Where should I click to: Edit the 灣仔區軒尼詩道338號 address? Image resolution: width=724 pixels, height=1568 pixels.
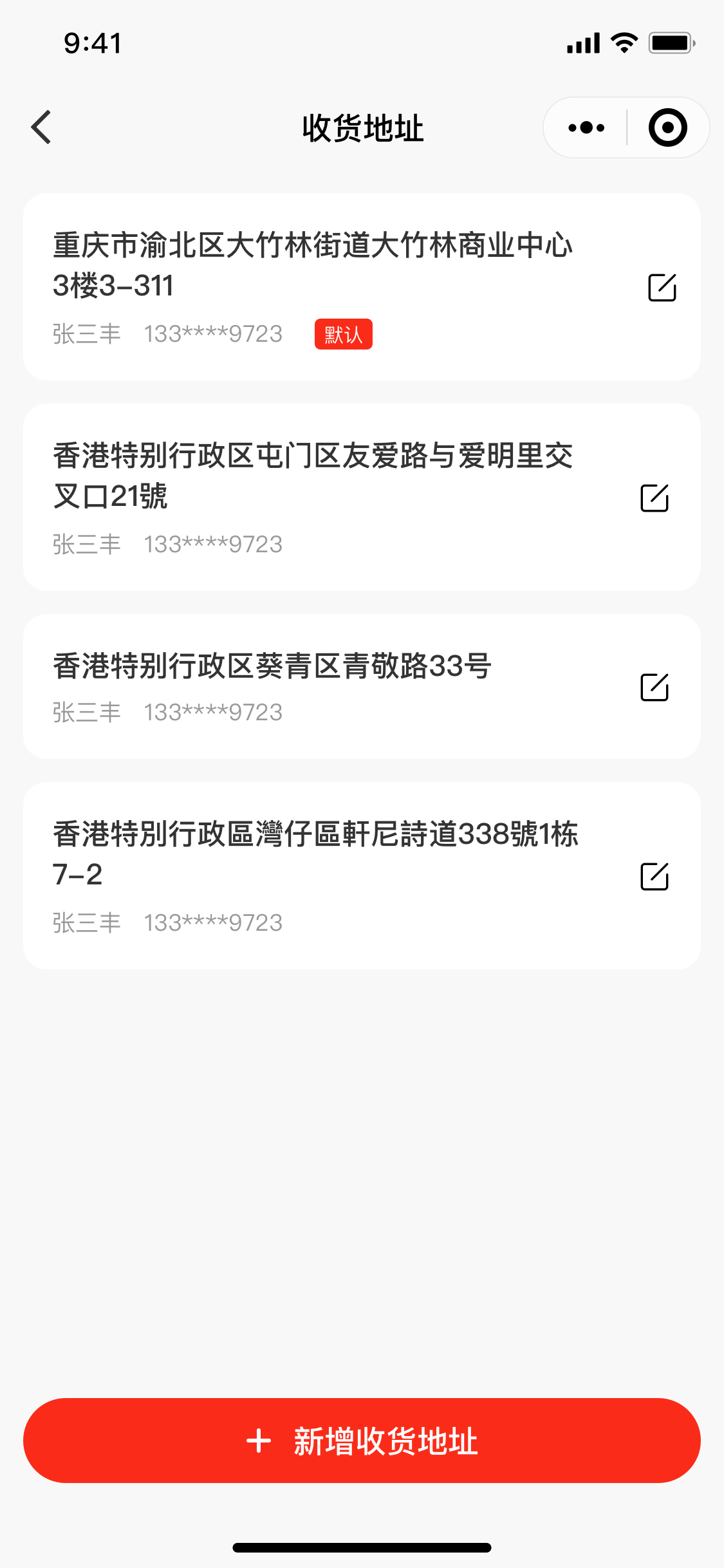click(654, 876)
